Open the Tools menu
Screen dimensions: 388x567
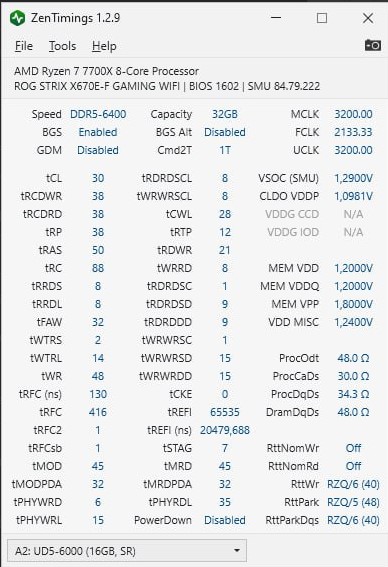tap(63, 46)
